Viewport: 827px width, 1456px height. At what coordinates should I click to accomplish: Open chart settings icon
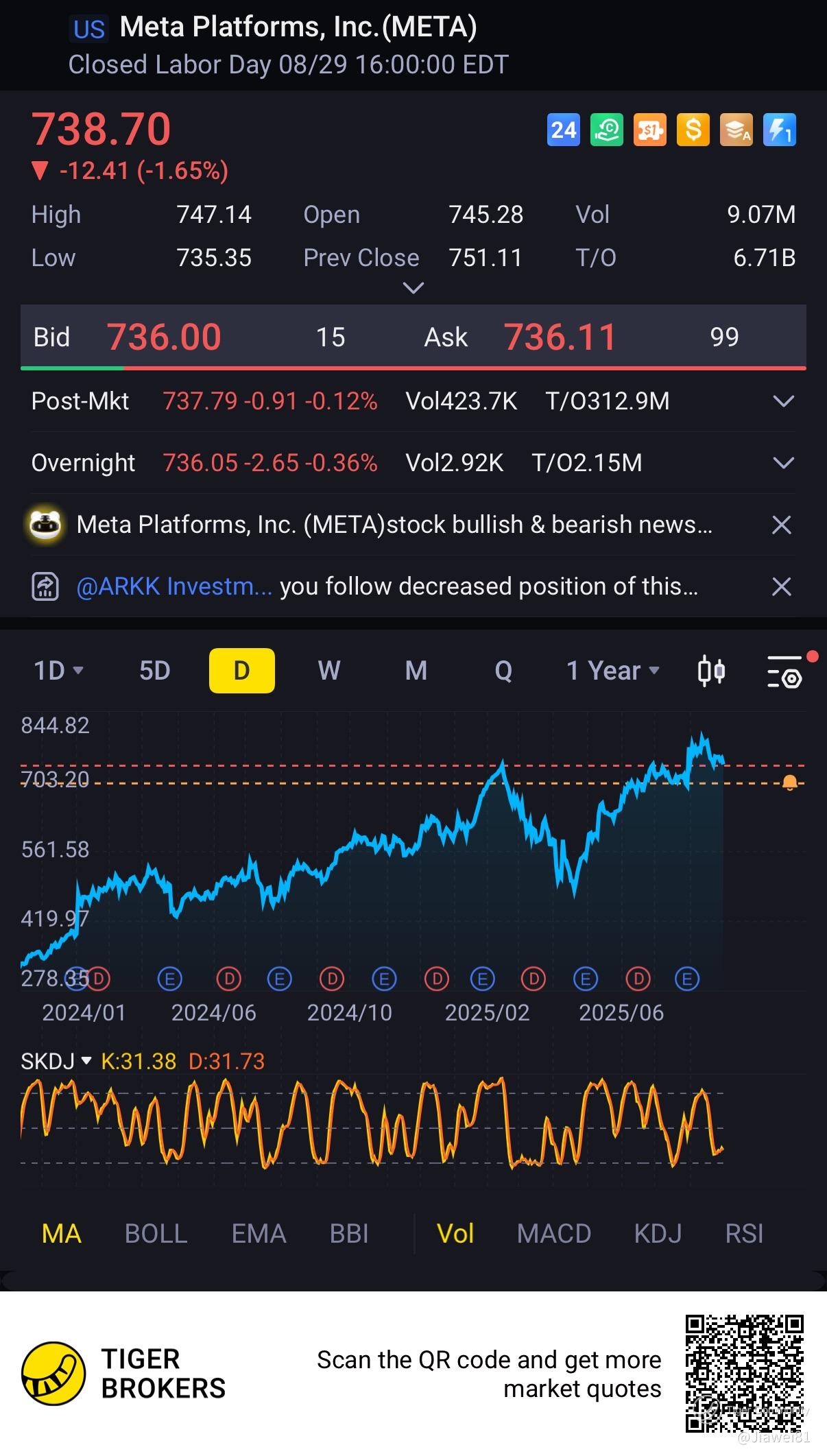[784, 671]
